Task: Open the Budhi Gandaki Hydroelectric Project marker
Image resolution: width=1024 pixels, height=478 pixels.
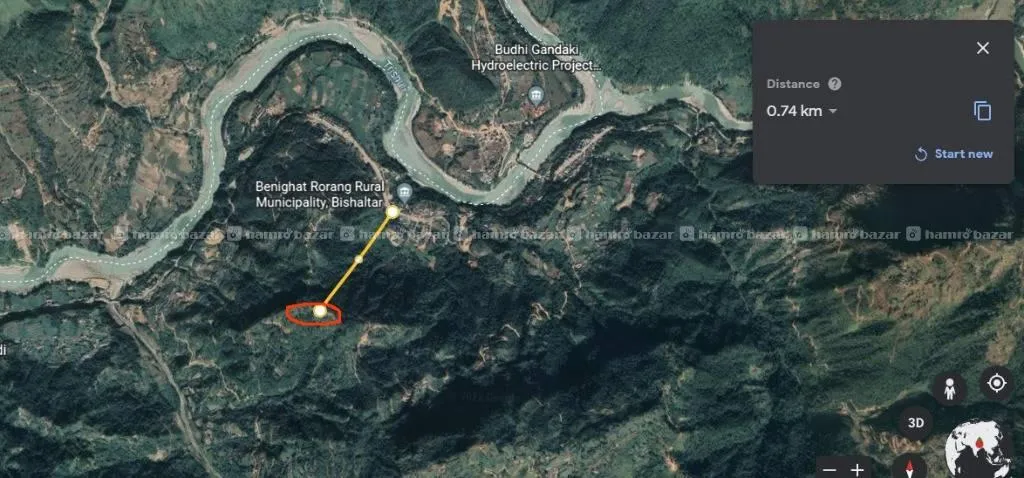Action: coord(537,95)
